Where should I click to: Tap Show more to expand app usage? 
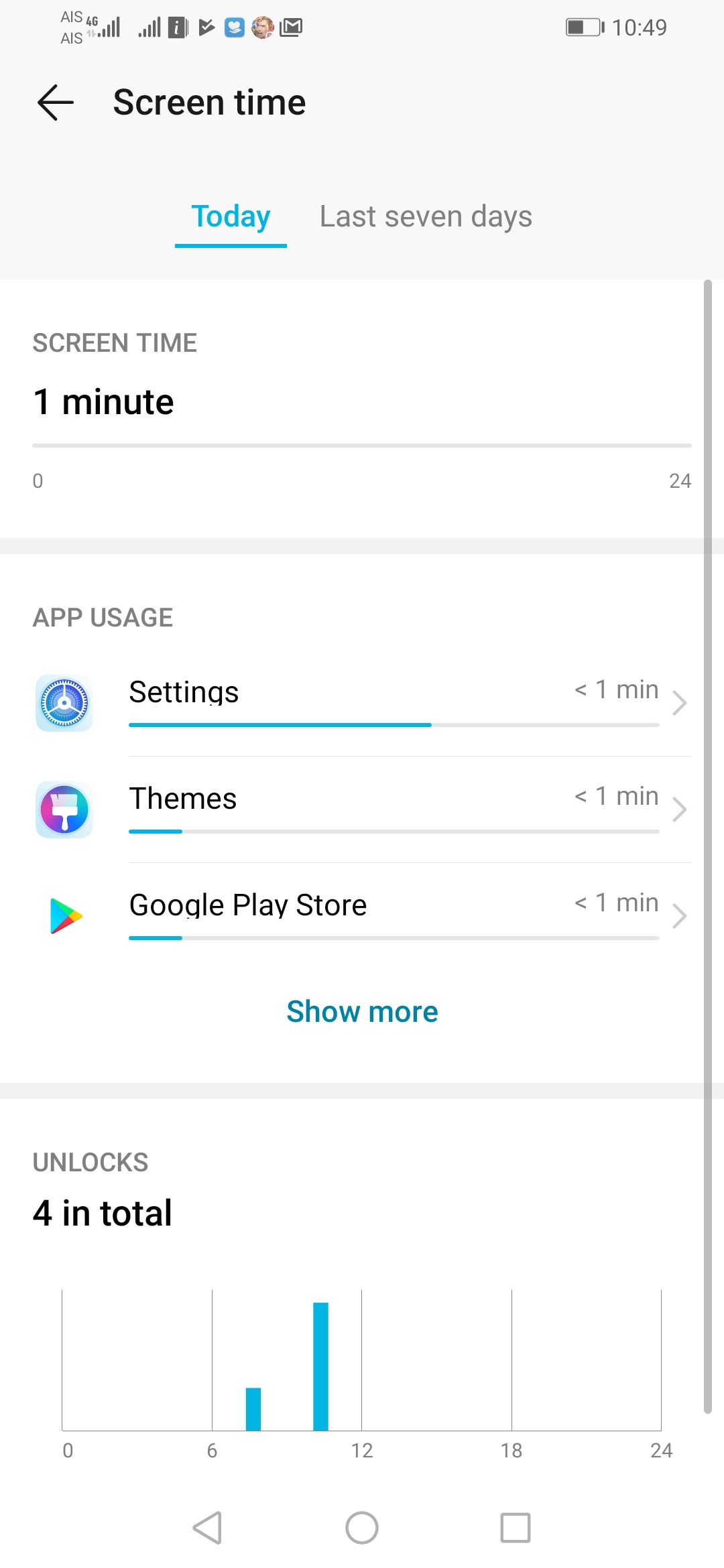(x=362, y=1012)
